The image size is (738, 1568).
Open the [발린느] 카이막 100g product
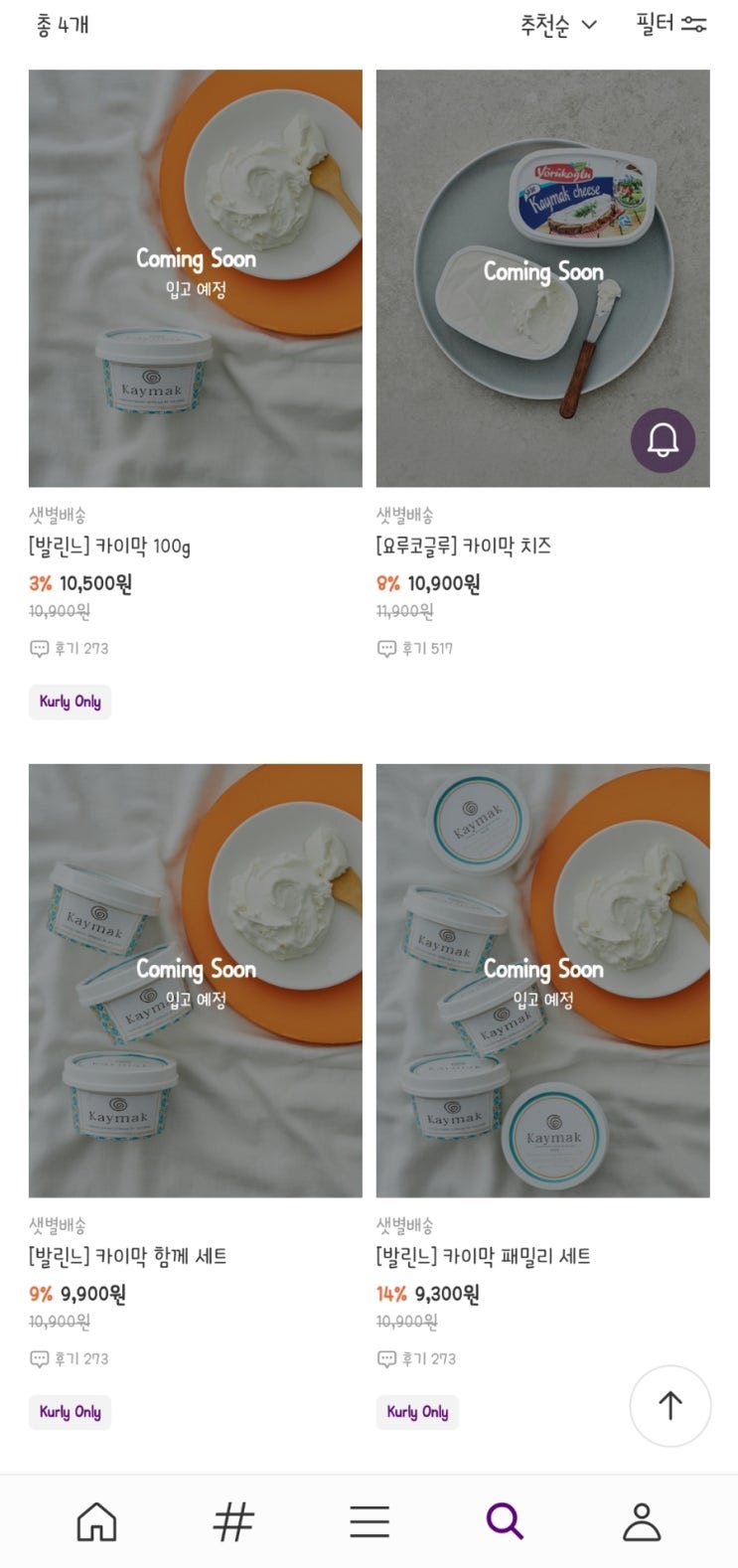tap(195, 278)
